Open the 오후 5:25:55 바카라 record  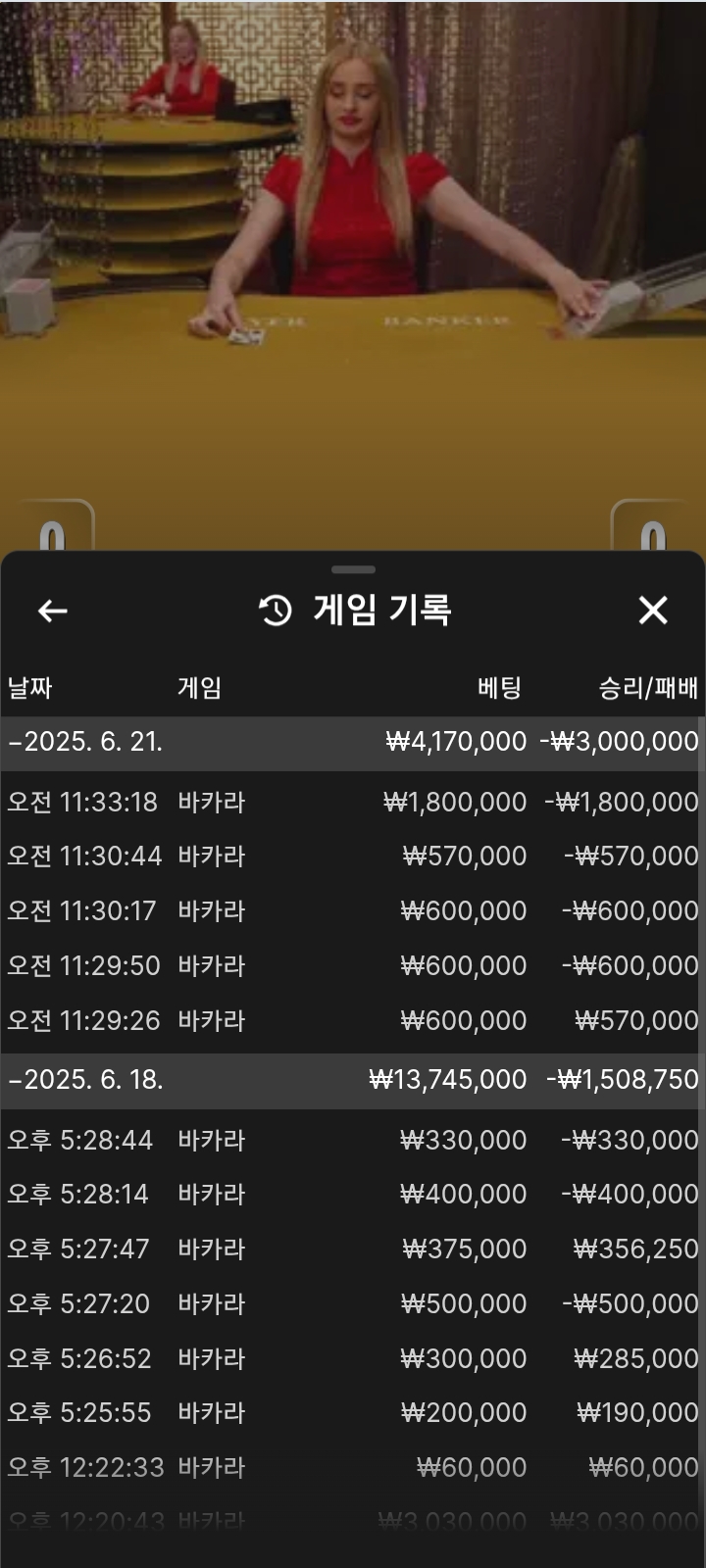(x=353, y=1413)
